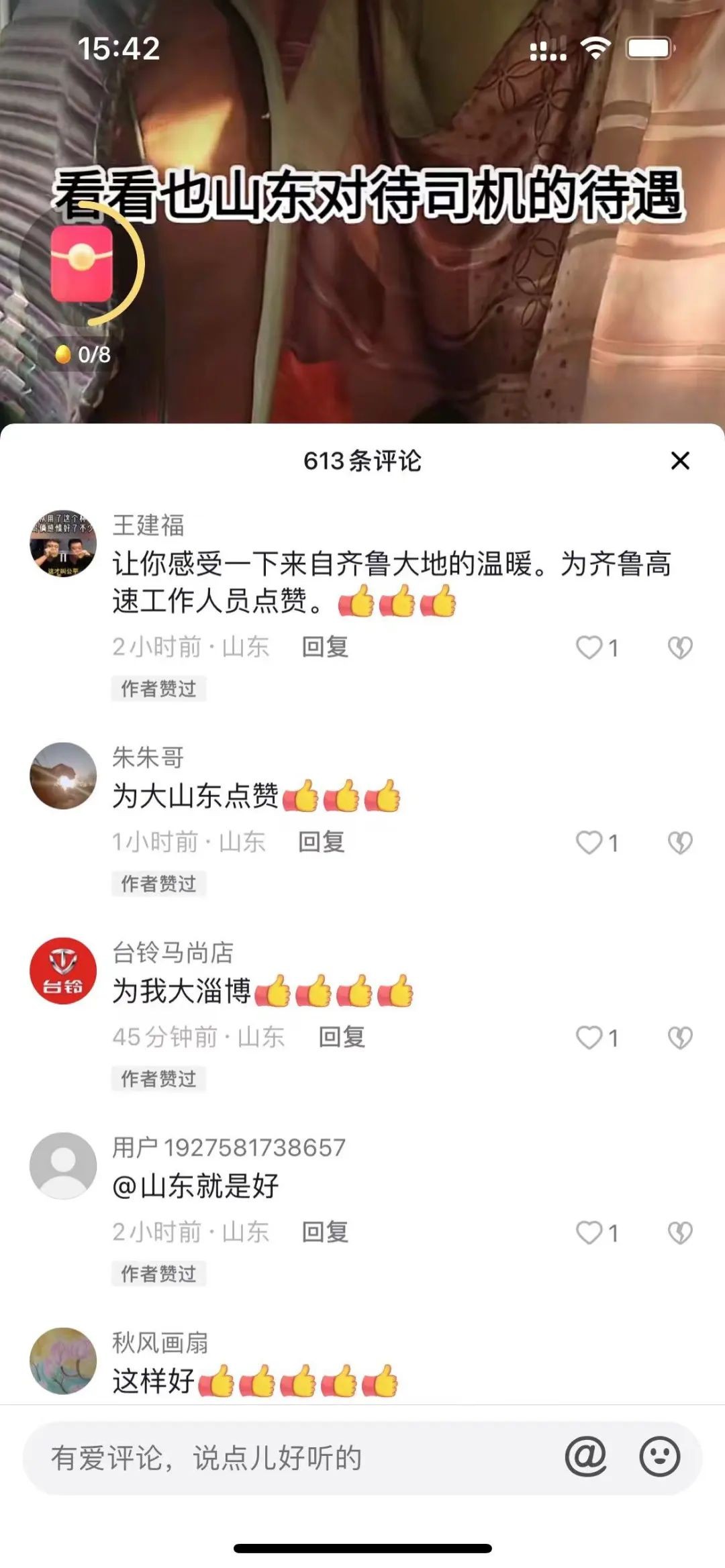Like 王建福's comment
725x1568 pixels.
click(590, 647)
